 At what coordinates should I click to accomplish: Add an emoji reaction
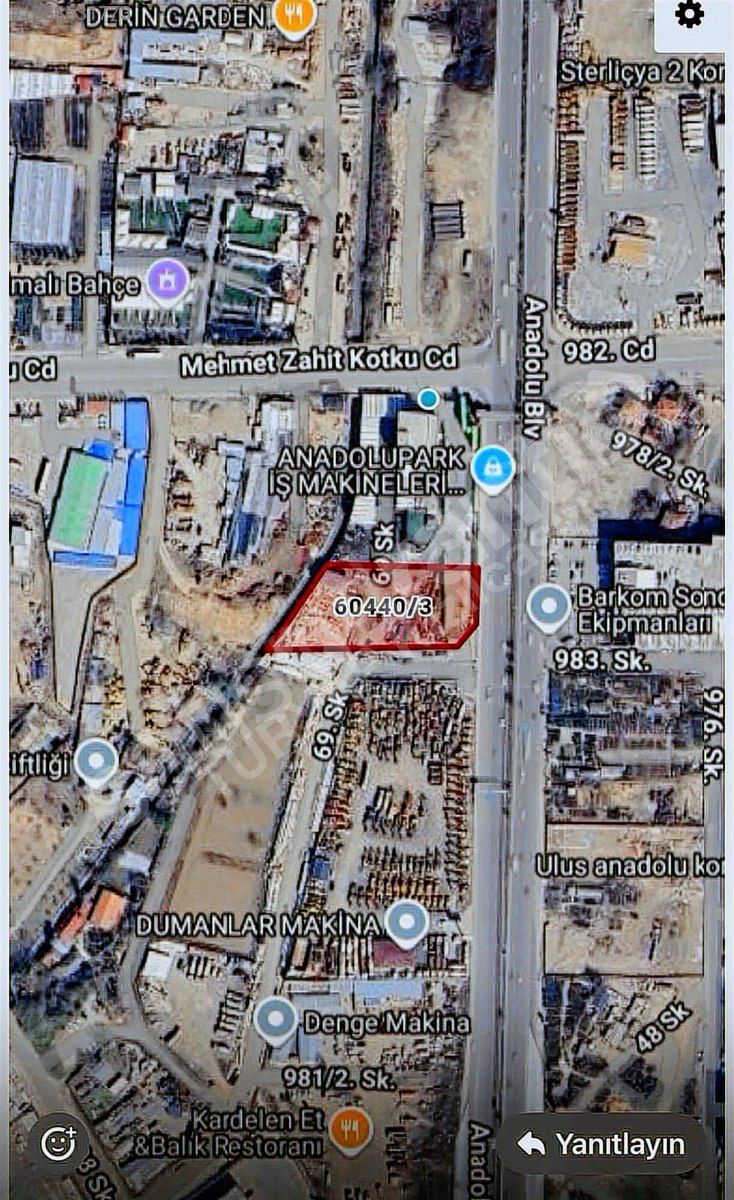58,1143
